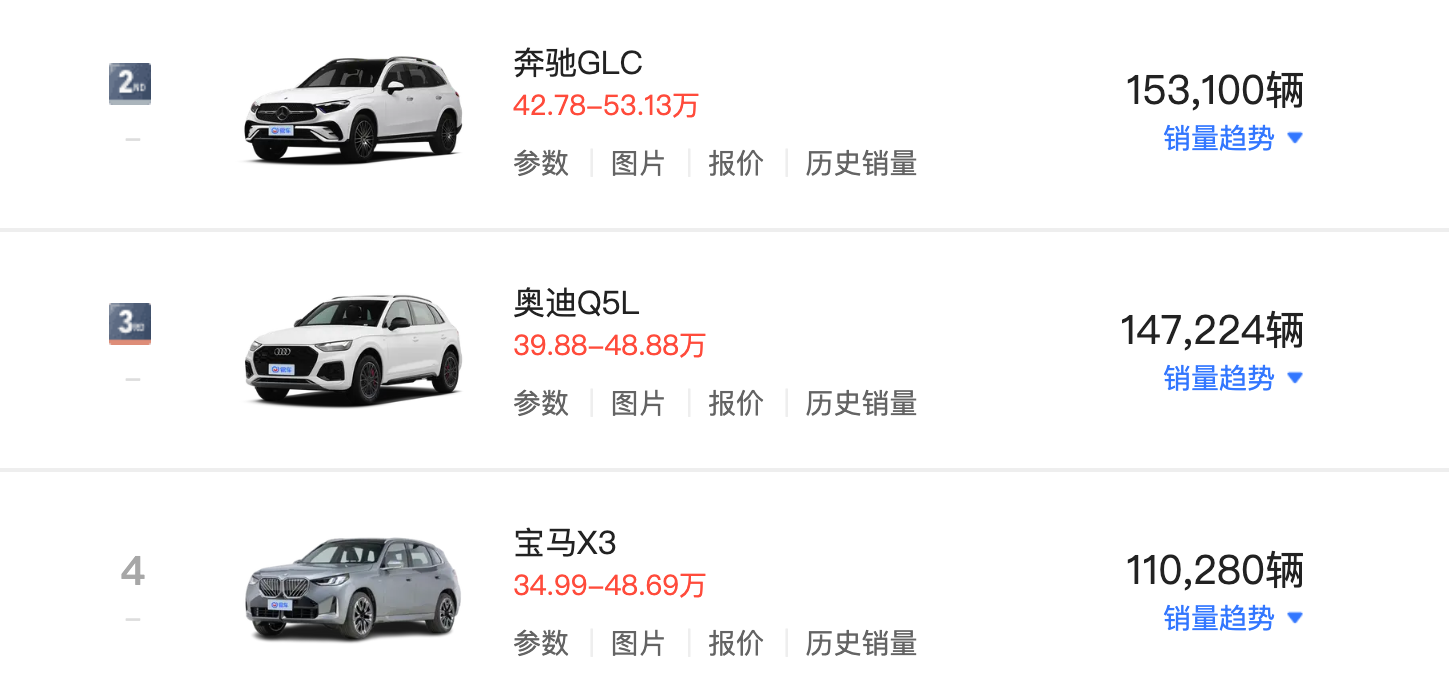1449x700 pixels.
Task: Open the 奔驰GLC car image
Action: pos(353,110)
